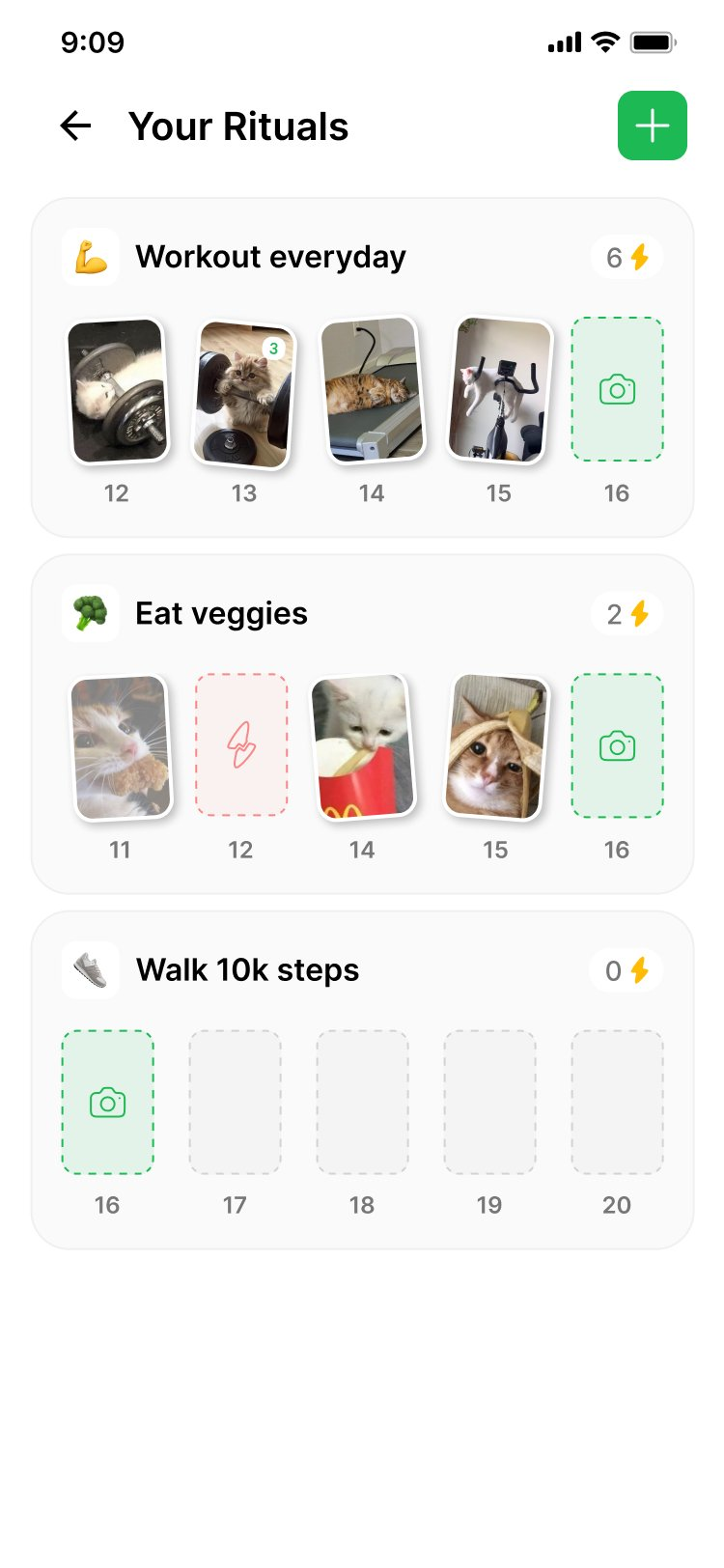
Task: View Workout everyday photo from day 14
Action: tap(372, 389)
